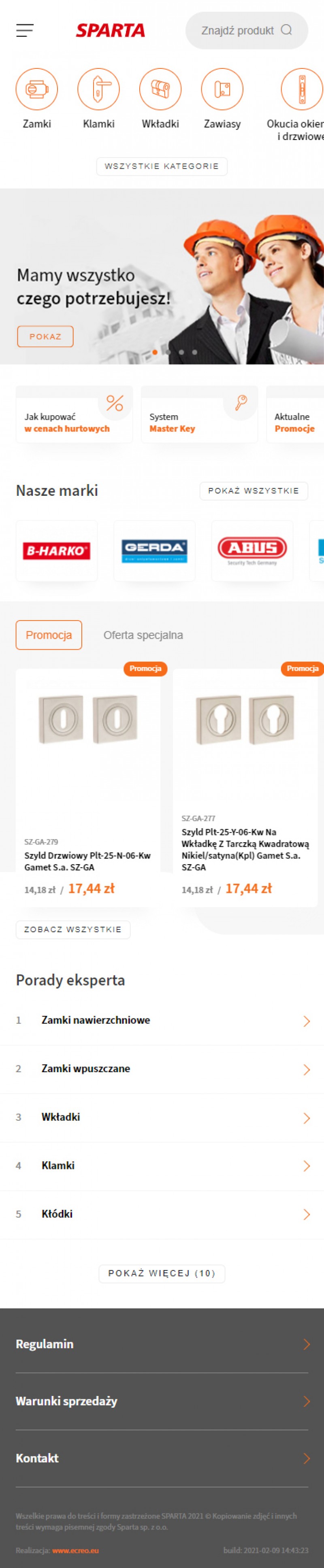Tap Zobacz wszystkie under promotions
This screenshot has height=1568, width=324.
[x=73, y=929]
